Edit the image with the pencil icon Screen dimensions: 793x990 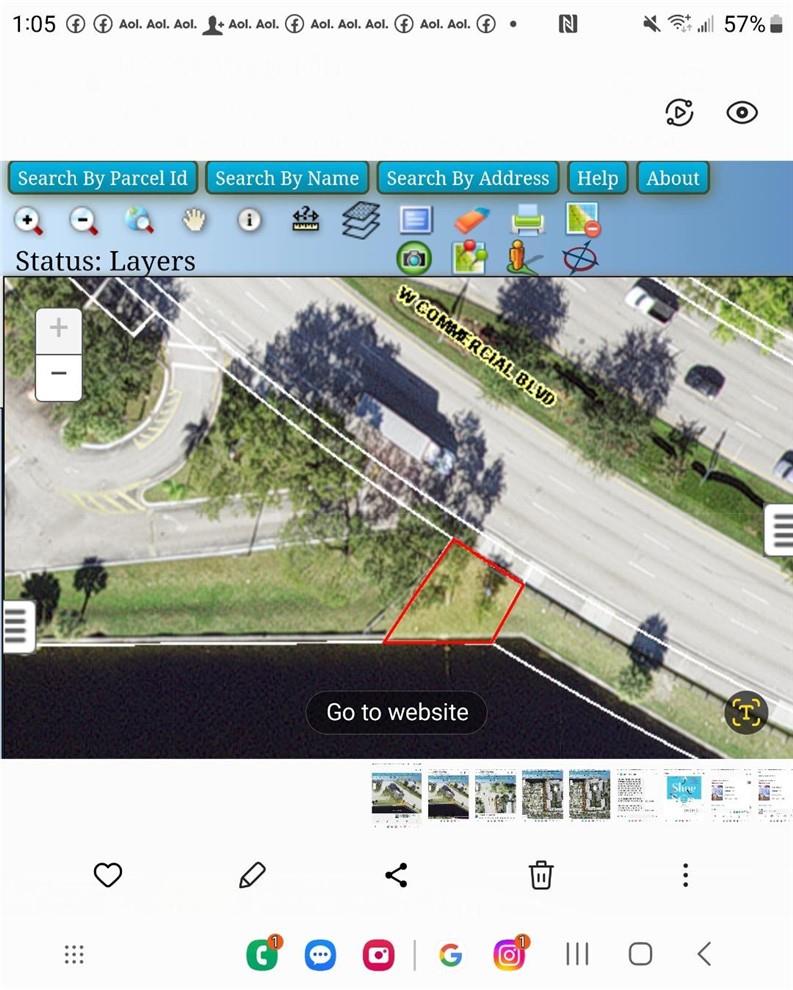click(252, 876)
